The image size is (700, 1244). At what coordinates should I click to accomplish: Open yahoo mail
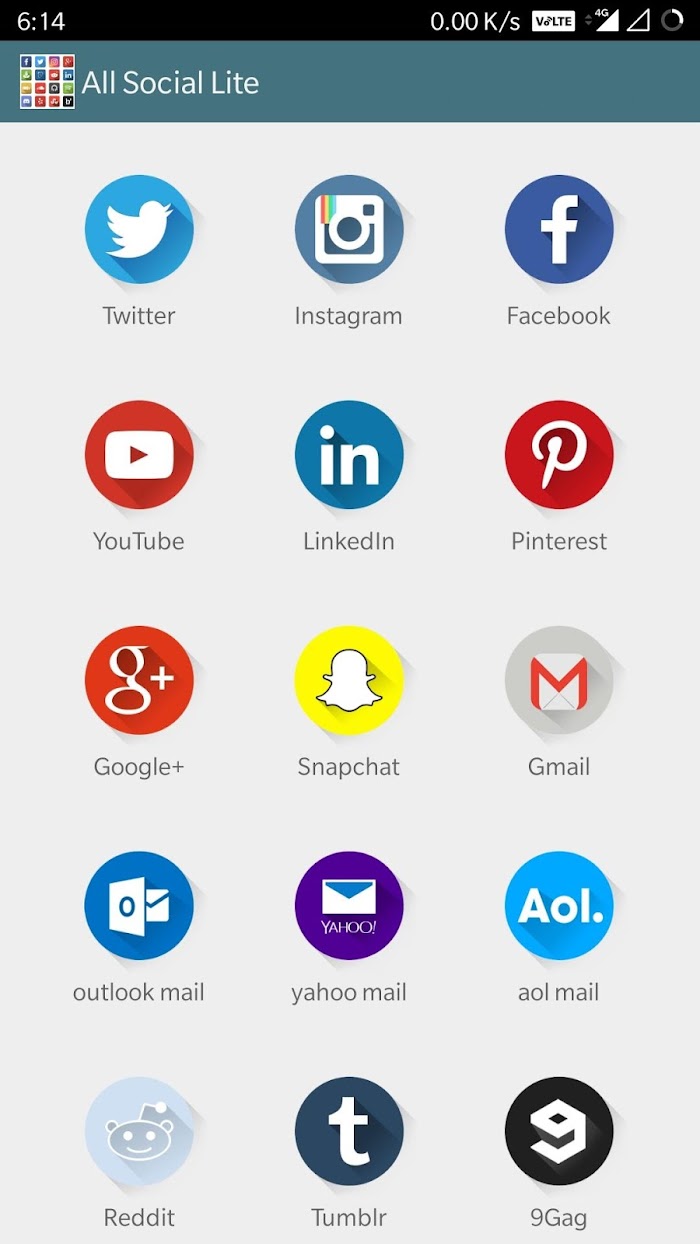point(349,906)
